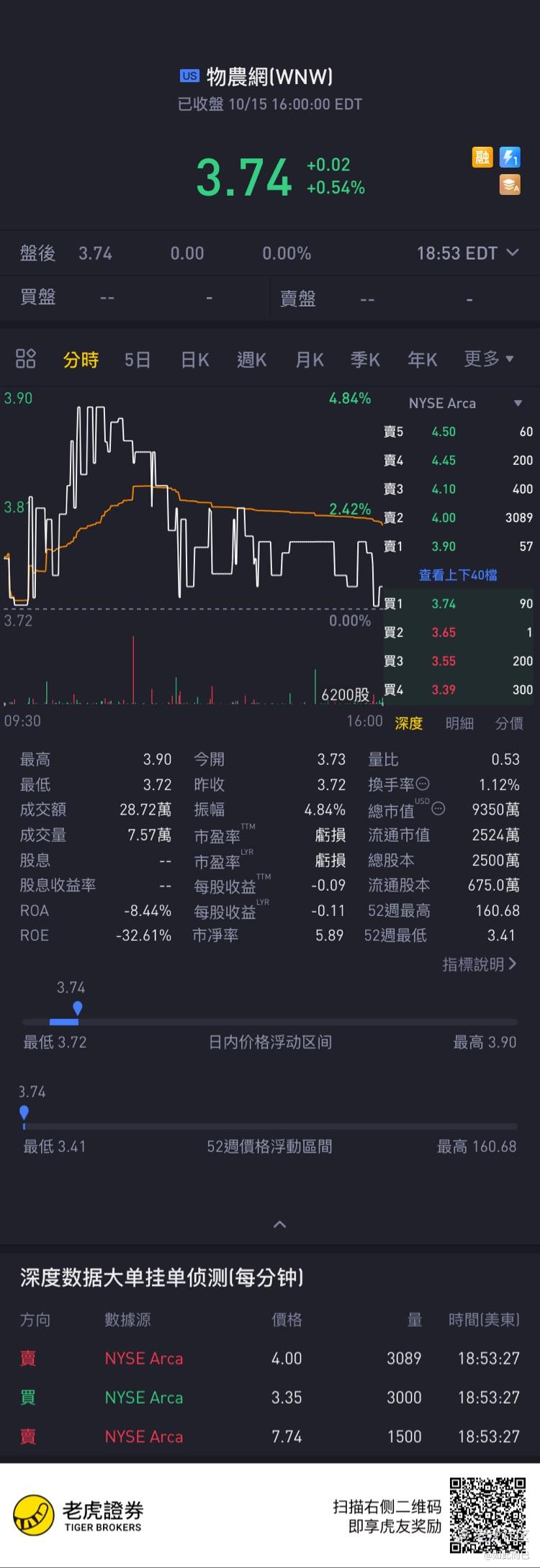The image size is (540, 1568).
Task: Switch to the 明細 tab
Action: click(x=459, y=723)
